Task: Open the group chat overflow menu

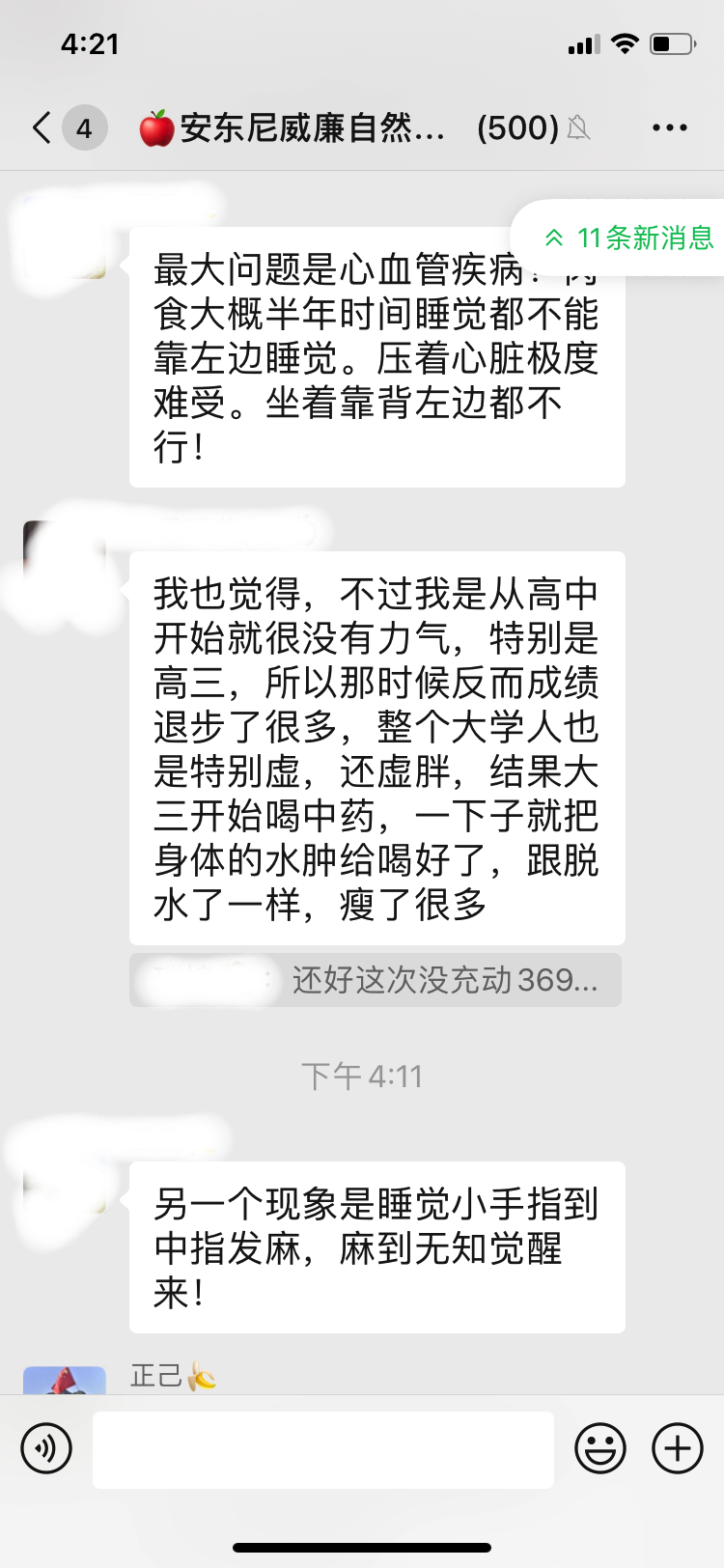Action: 670,127
